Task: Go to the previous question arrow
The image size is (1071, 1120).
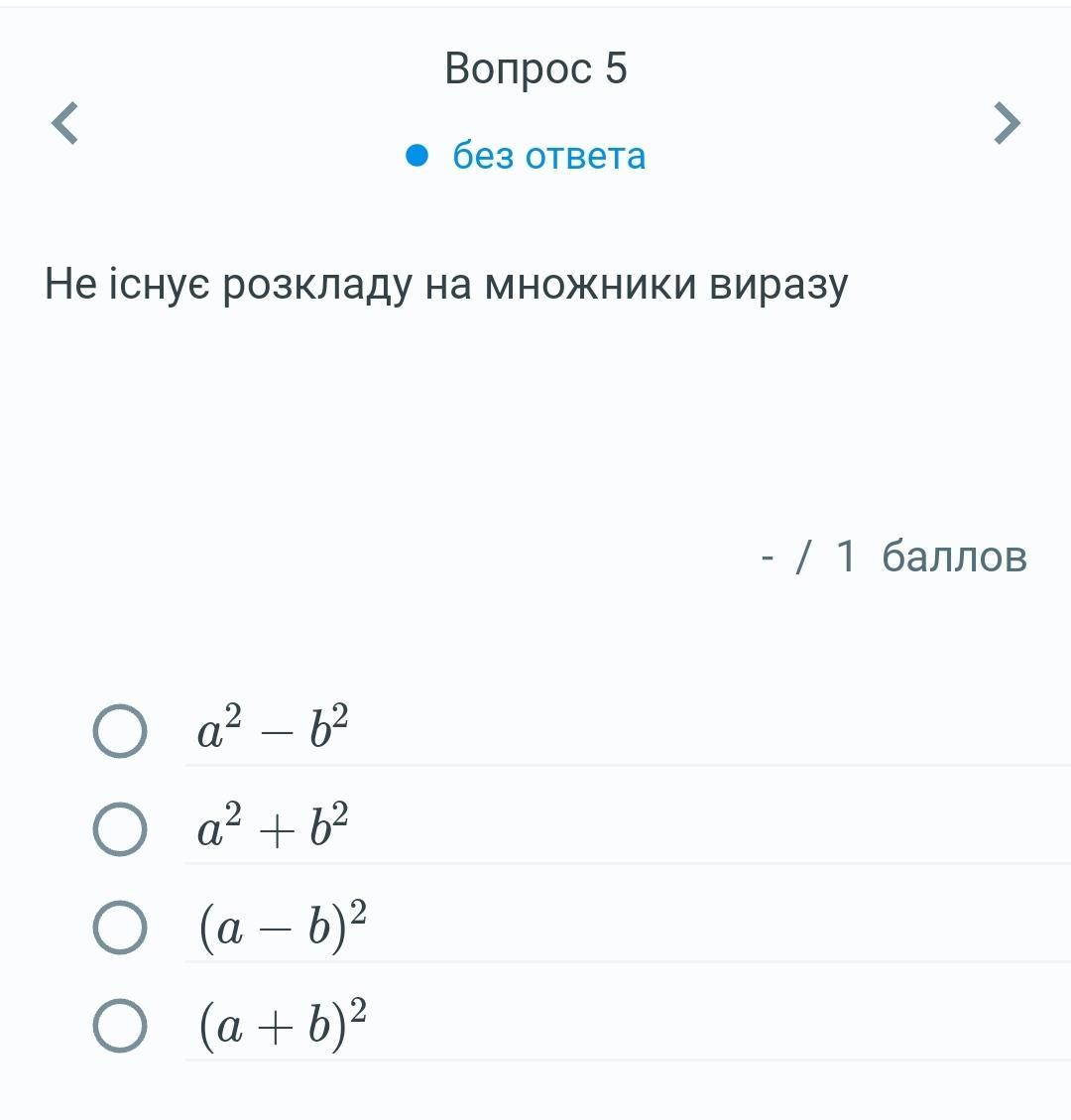Action: coord(65,123)
